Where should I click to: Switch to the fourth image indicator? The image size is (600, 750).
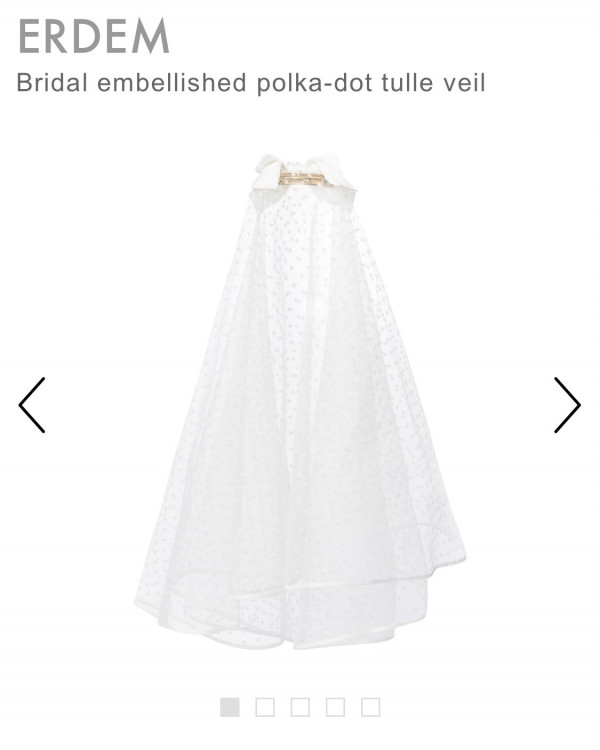click(335, 708)
